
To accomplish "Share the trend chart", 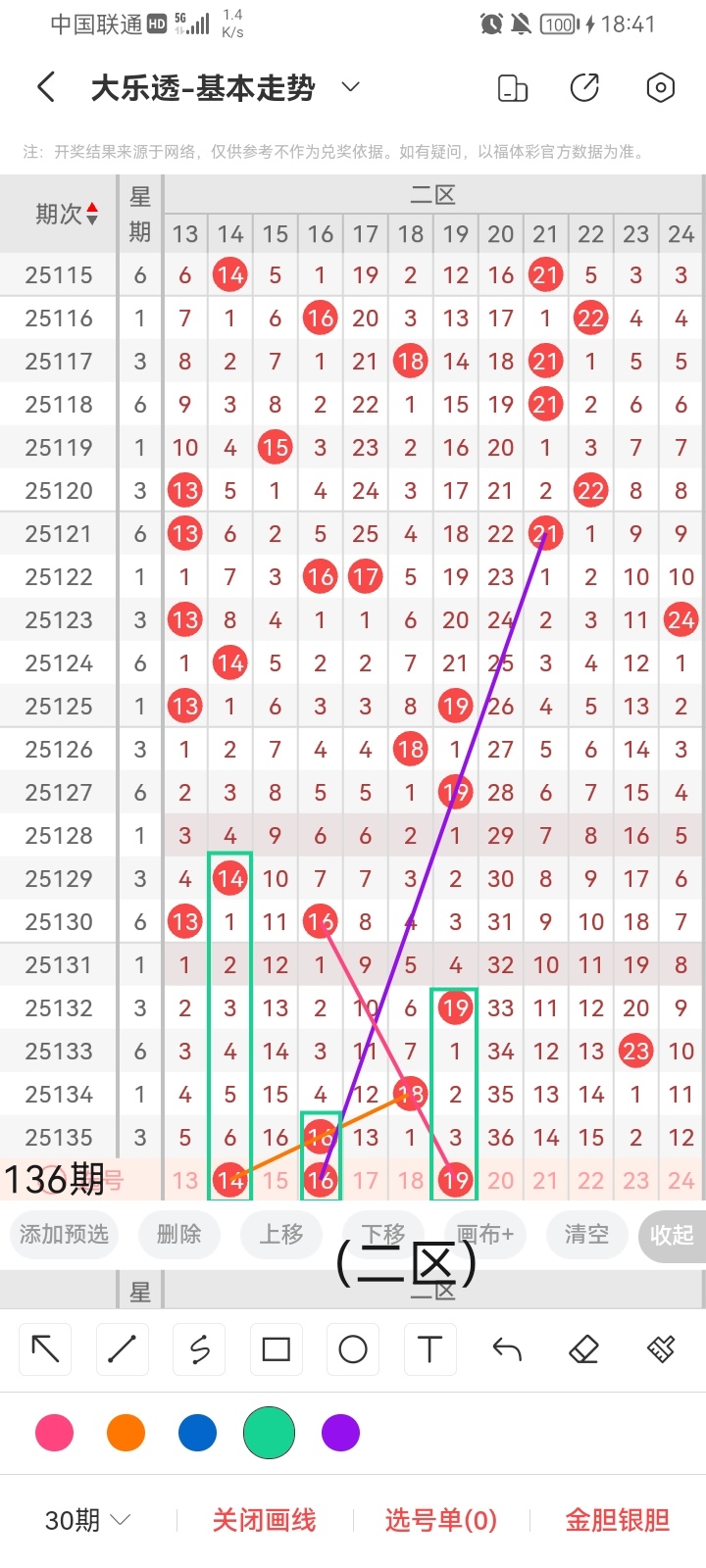I will coord(584,88).
